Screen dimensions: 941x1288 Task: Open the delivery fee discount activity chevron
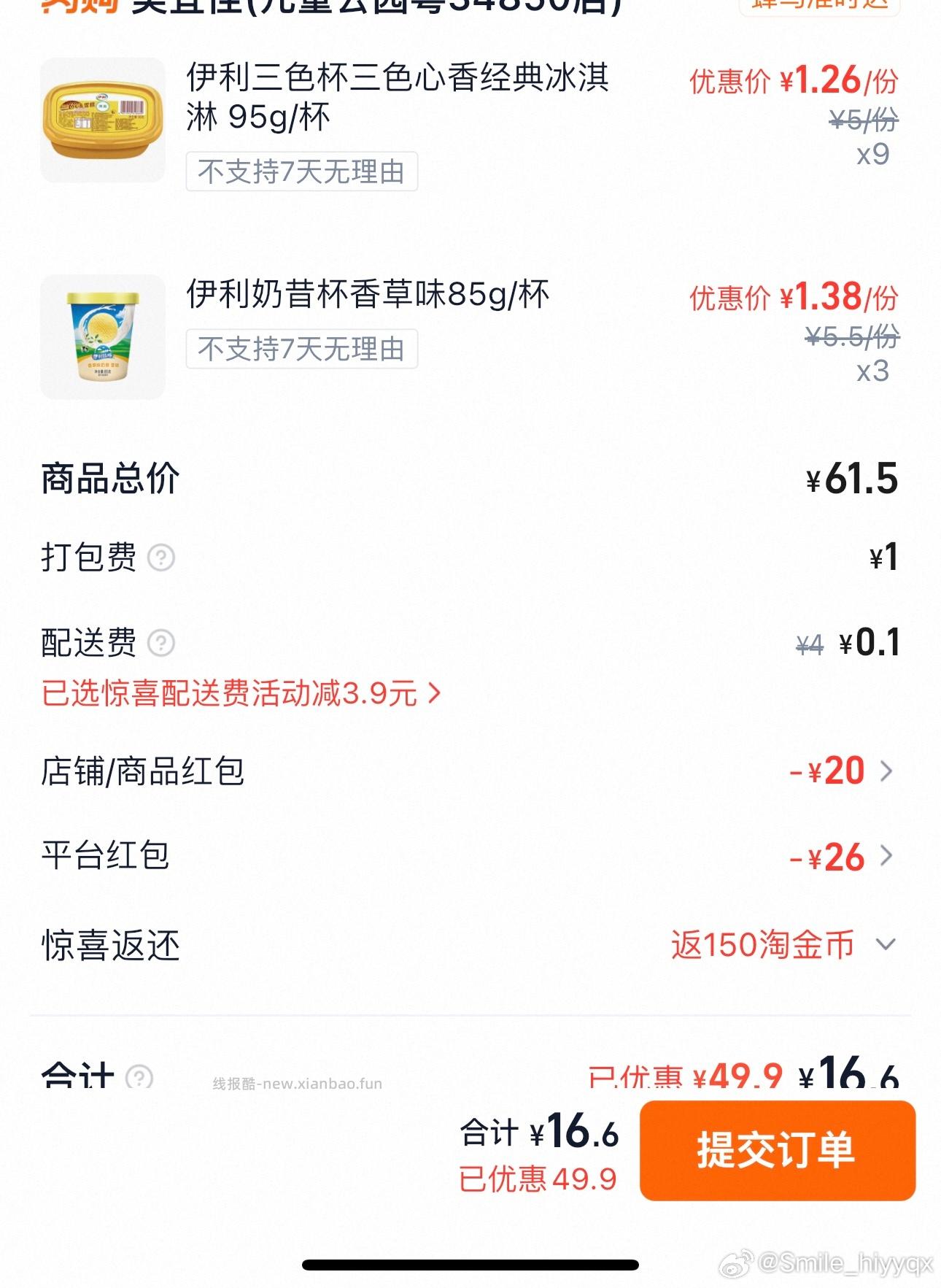[x=438, y=695]
